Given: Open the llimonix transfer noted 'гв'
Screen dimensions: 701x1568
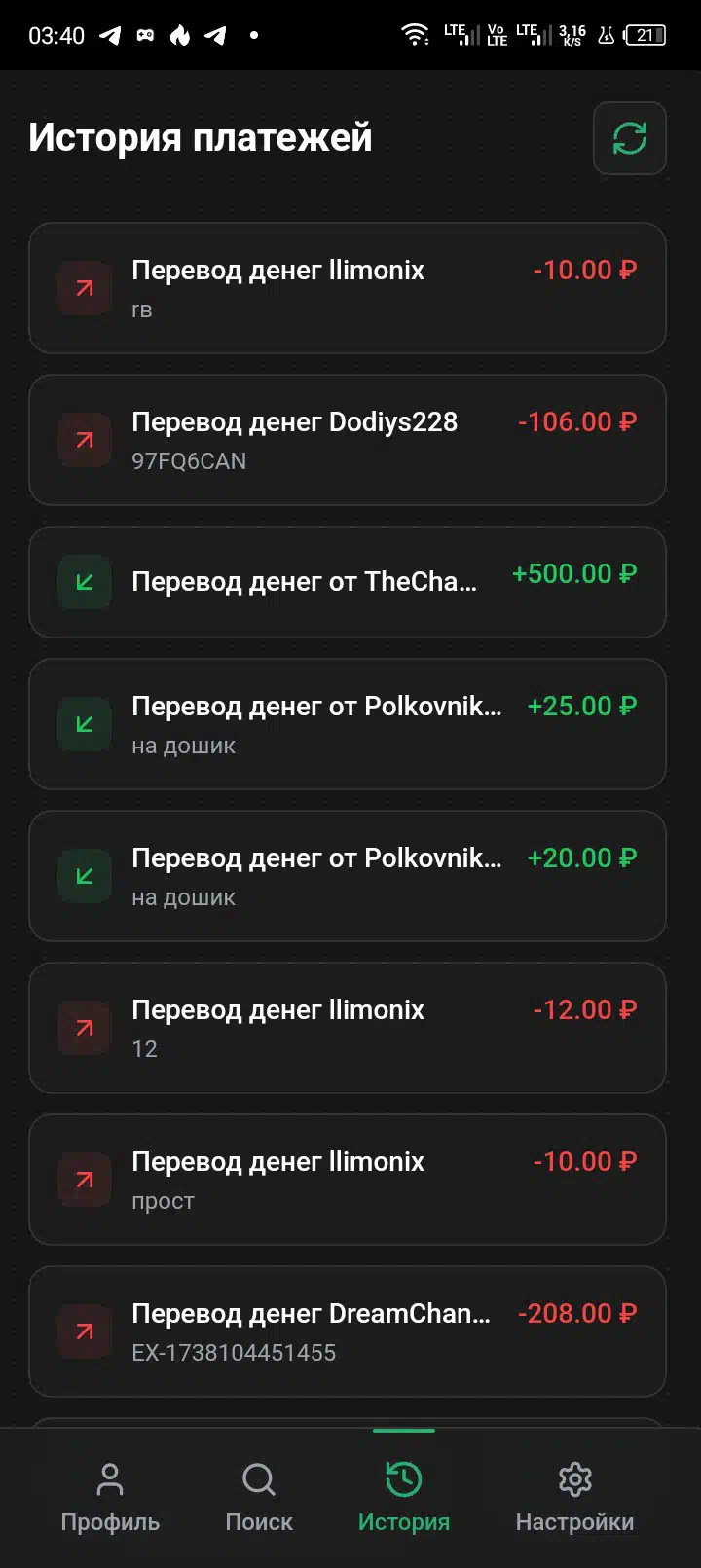Looking at the screenshot, I should [x=347, y=288].
